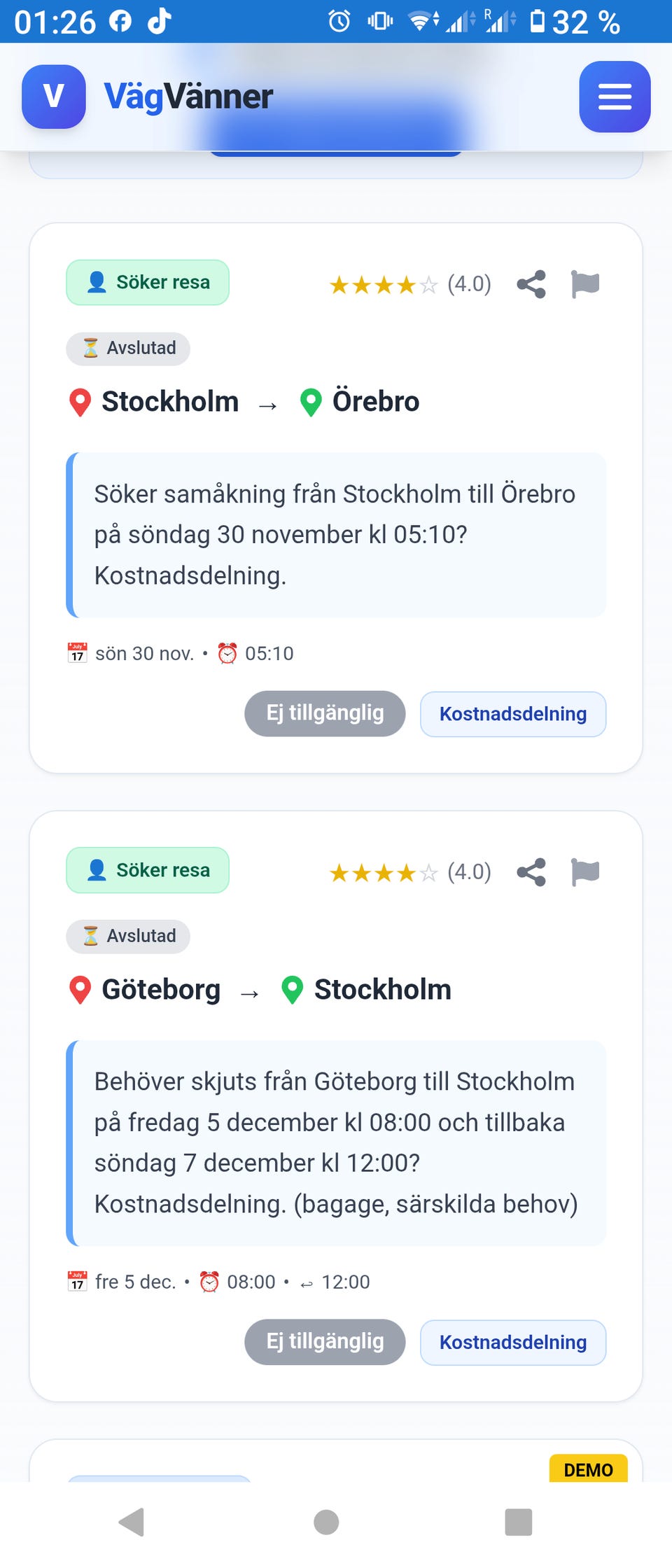This screenshot has width=672, height=1568.
Task: Tap the DEMO badge at the bottom
Action: pos(589,1469)
